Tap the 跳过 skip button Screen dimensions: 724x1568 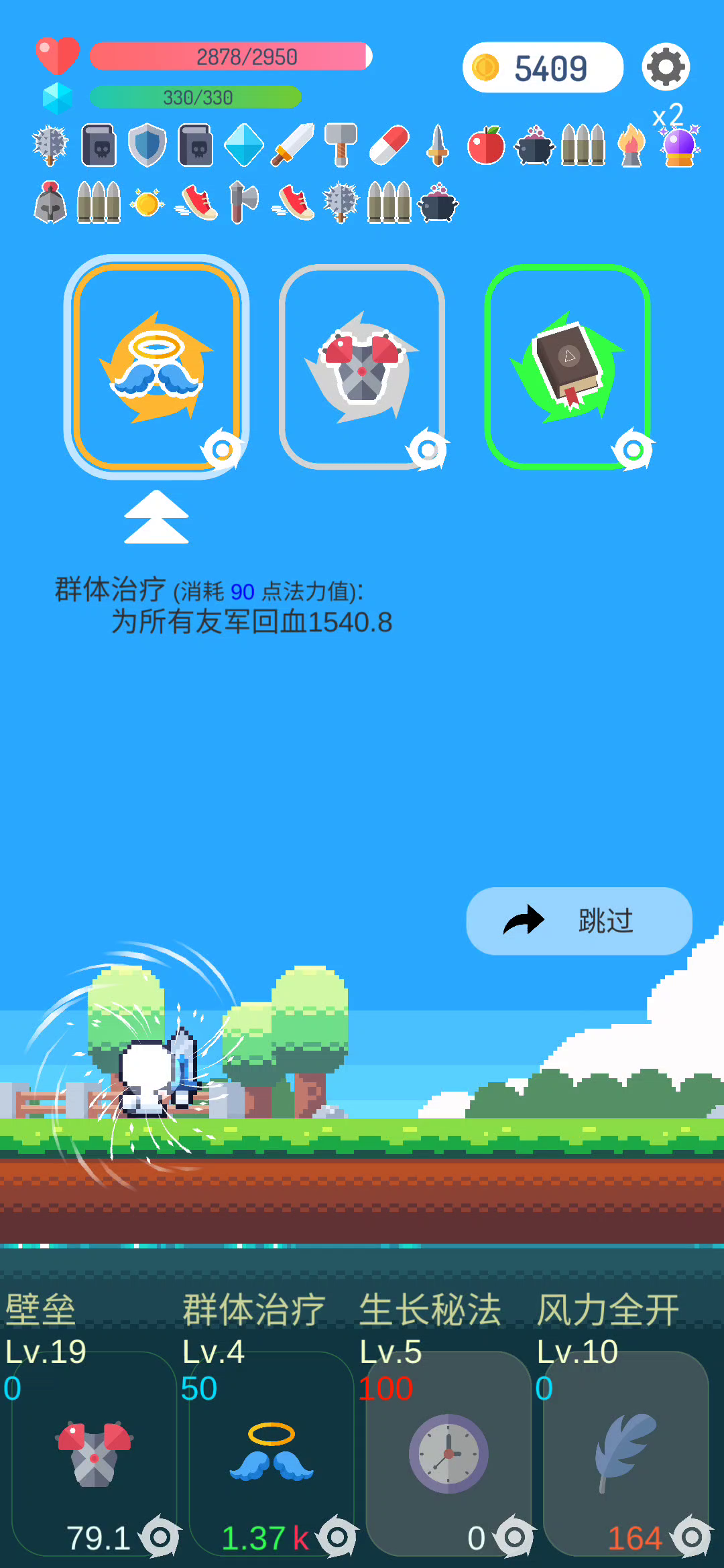click(579, 921)
